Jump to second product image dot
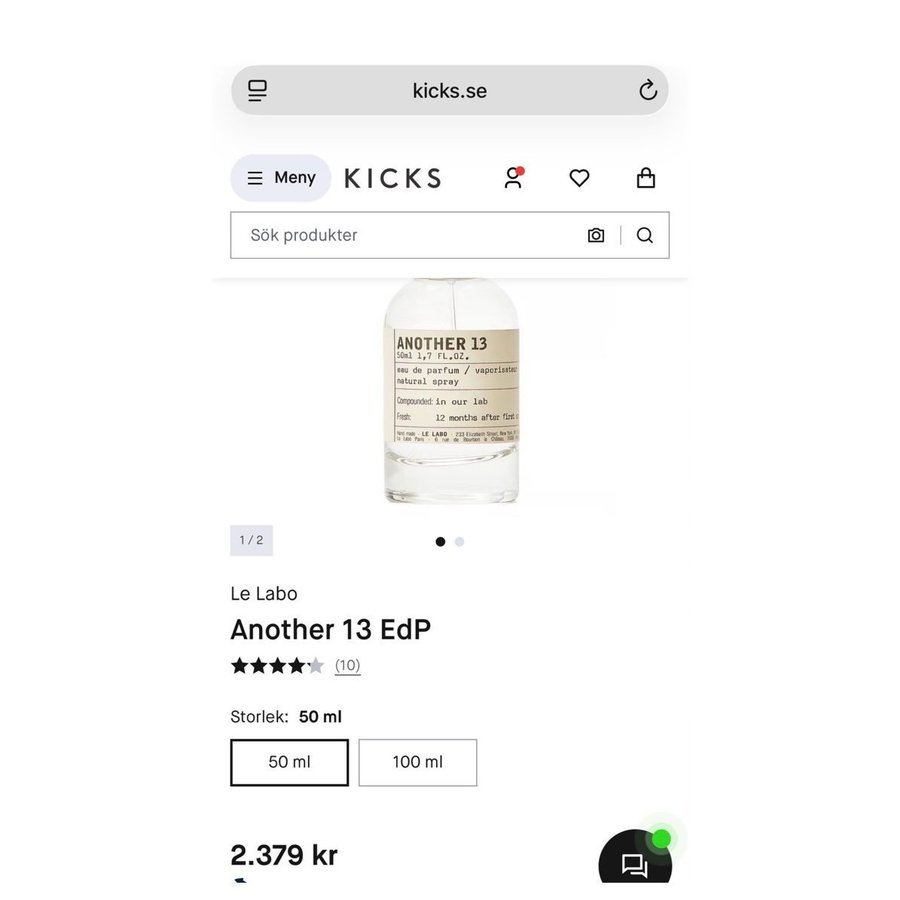This screenshot has width=900, height=900. [x=459, y=542]
